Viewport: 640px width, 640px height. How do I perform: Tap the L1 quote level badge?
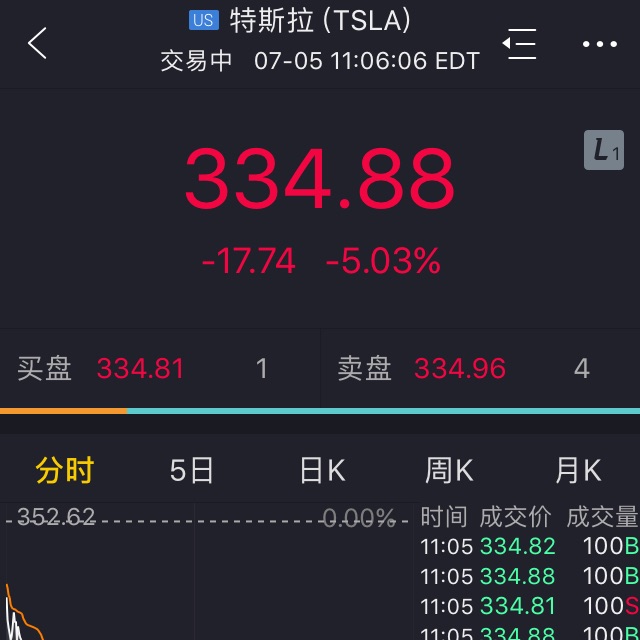pyautogui.click(x=604, y=151)
